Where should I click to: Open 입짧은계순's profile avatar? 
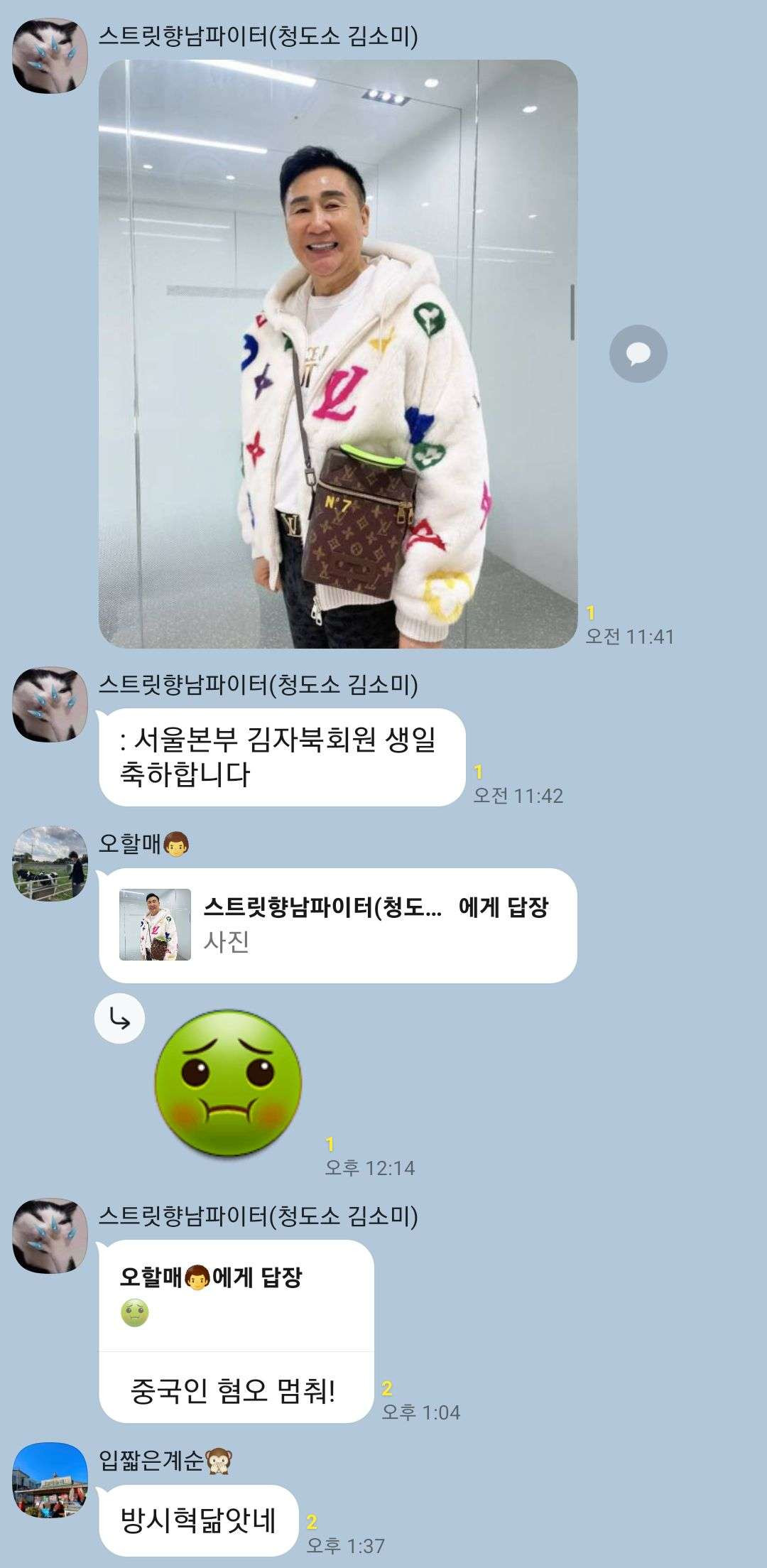pyautogui.click(x=50, y=1480)
